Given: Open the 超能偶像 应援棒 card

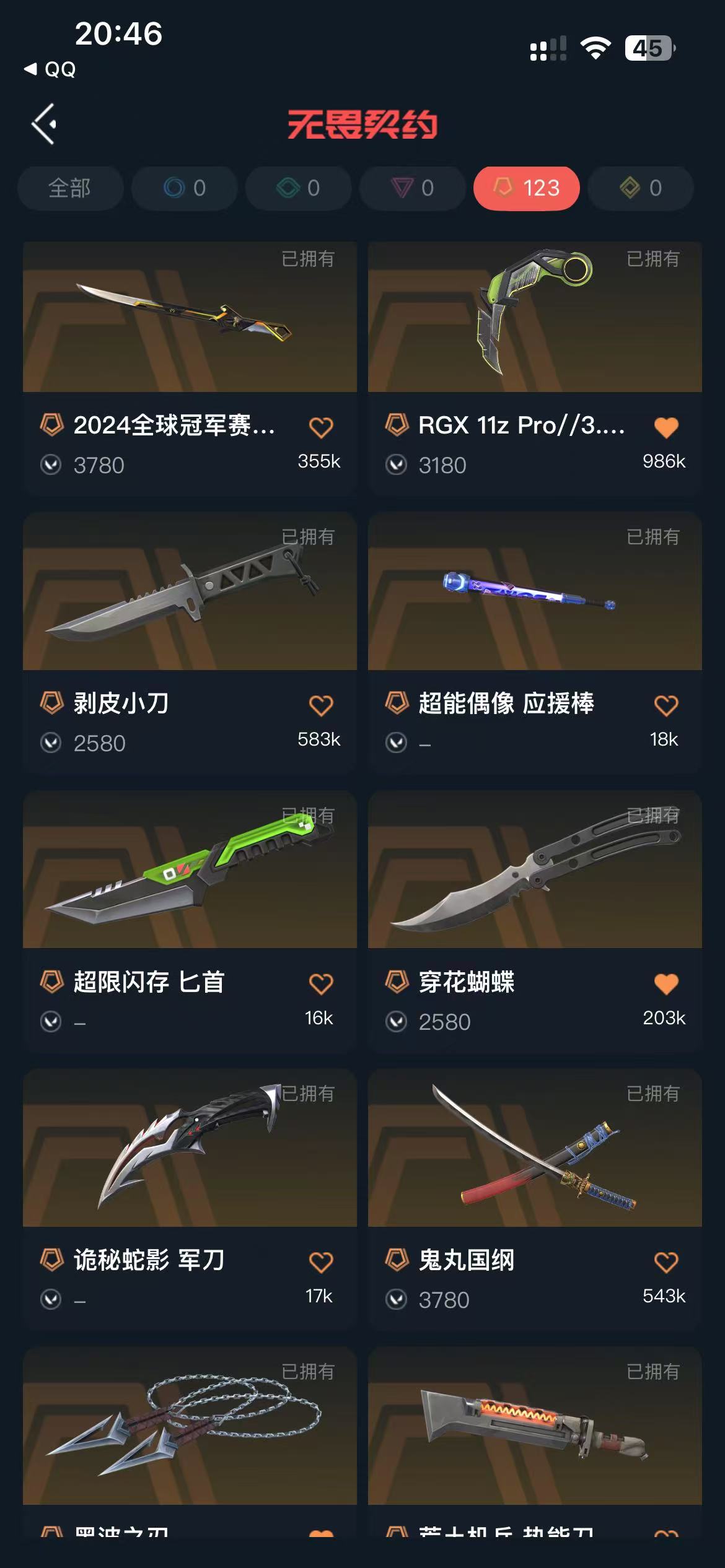Looking at the screenshot, I should point(535,593).
